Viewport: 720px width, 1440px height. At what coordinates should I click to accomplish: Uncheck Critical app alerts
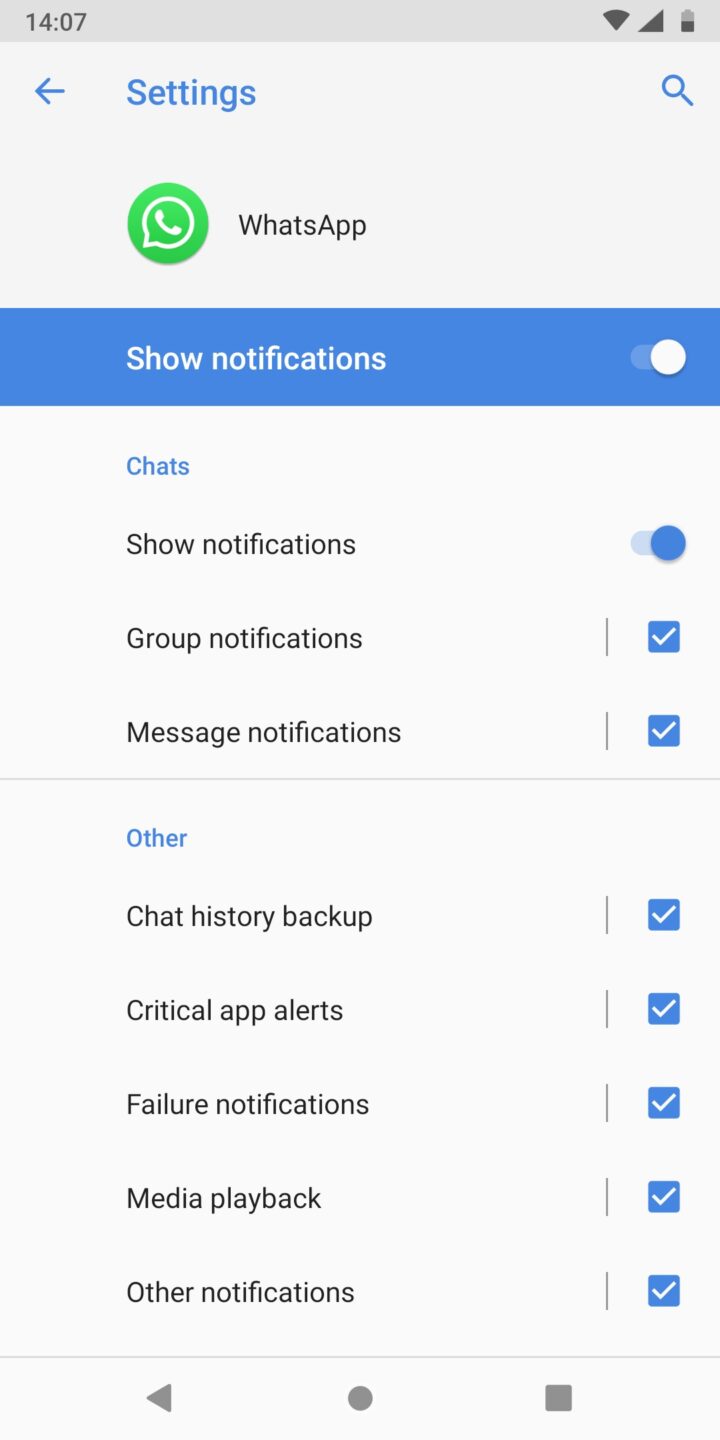coord(663,1008)
